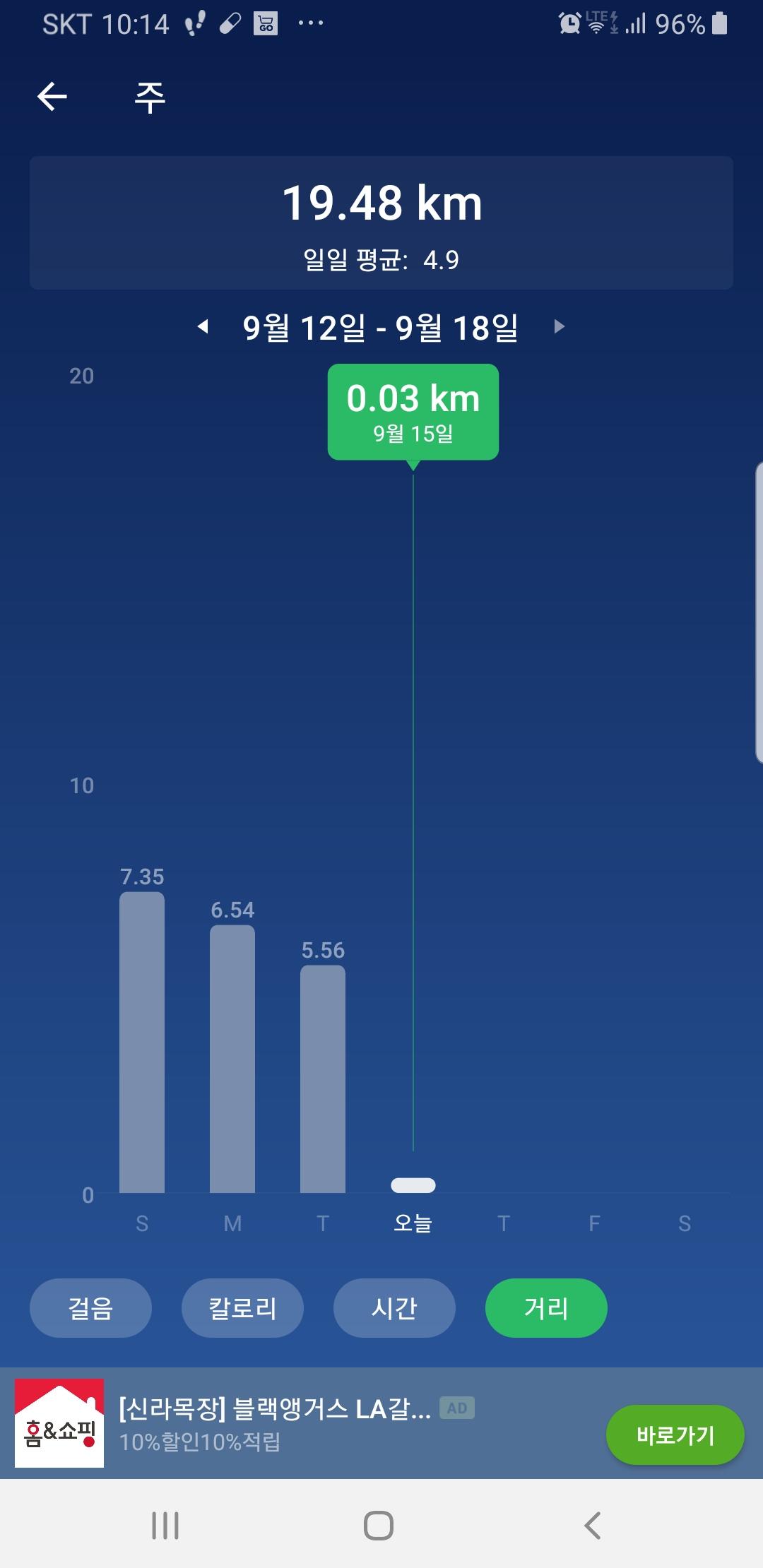Image resolution: width=763 pixels, height=1568 pixels.
Task: Go back using the top arrow
Action: [x=52, y=97]
